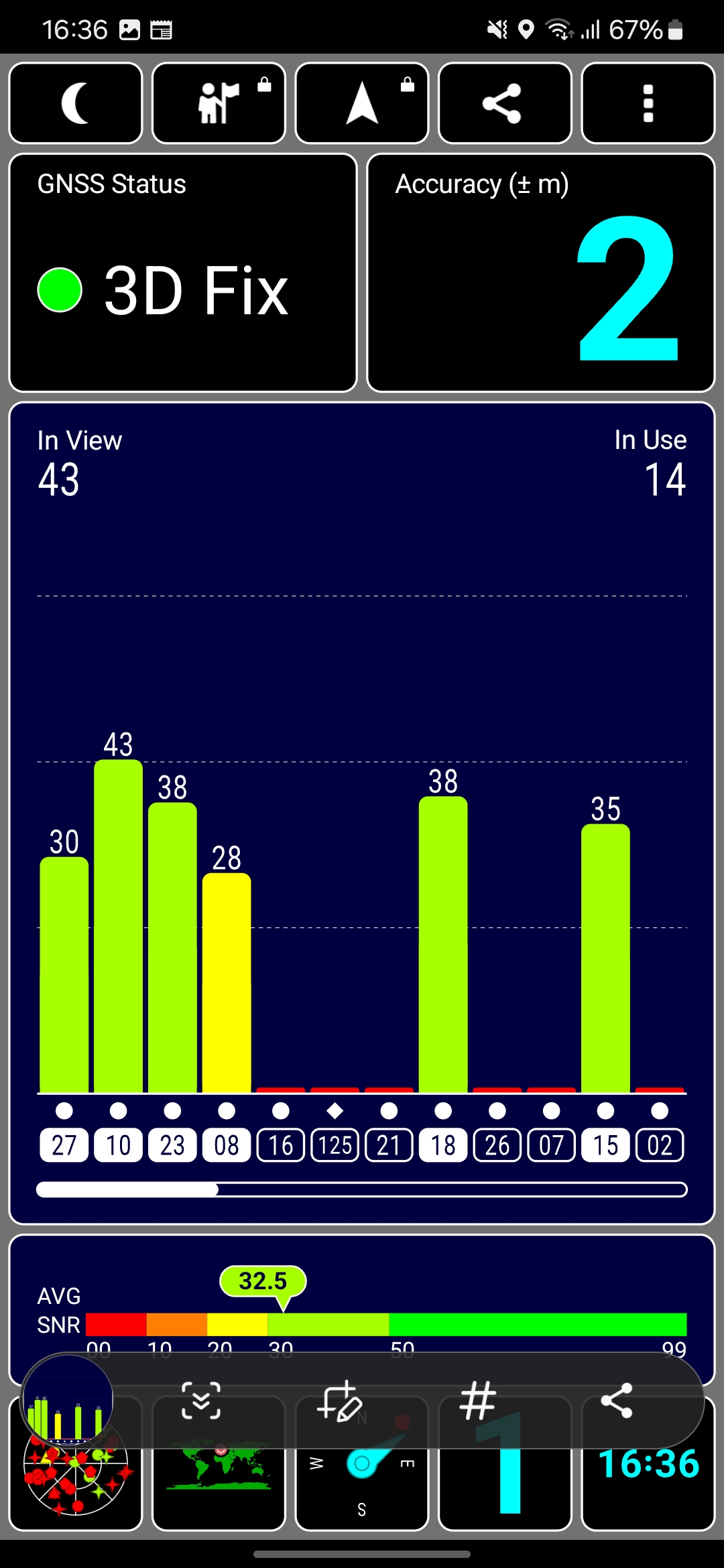
Task: Open the screenshot preview thumbnail
Action: (x=68, y=1399)
